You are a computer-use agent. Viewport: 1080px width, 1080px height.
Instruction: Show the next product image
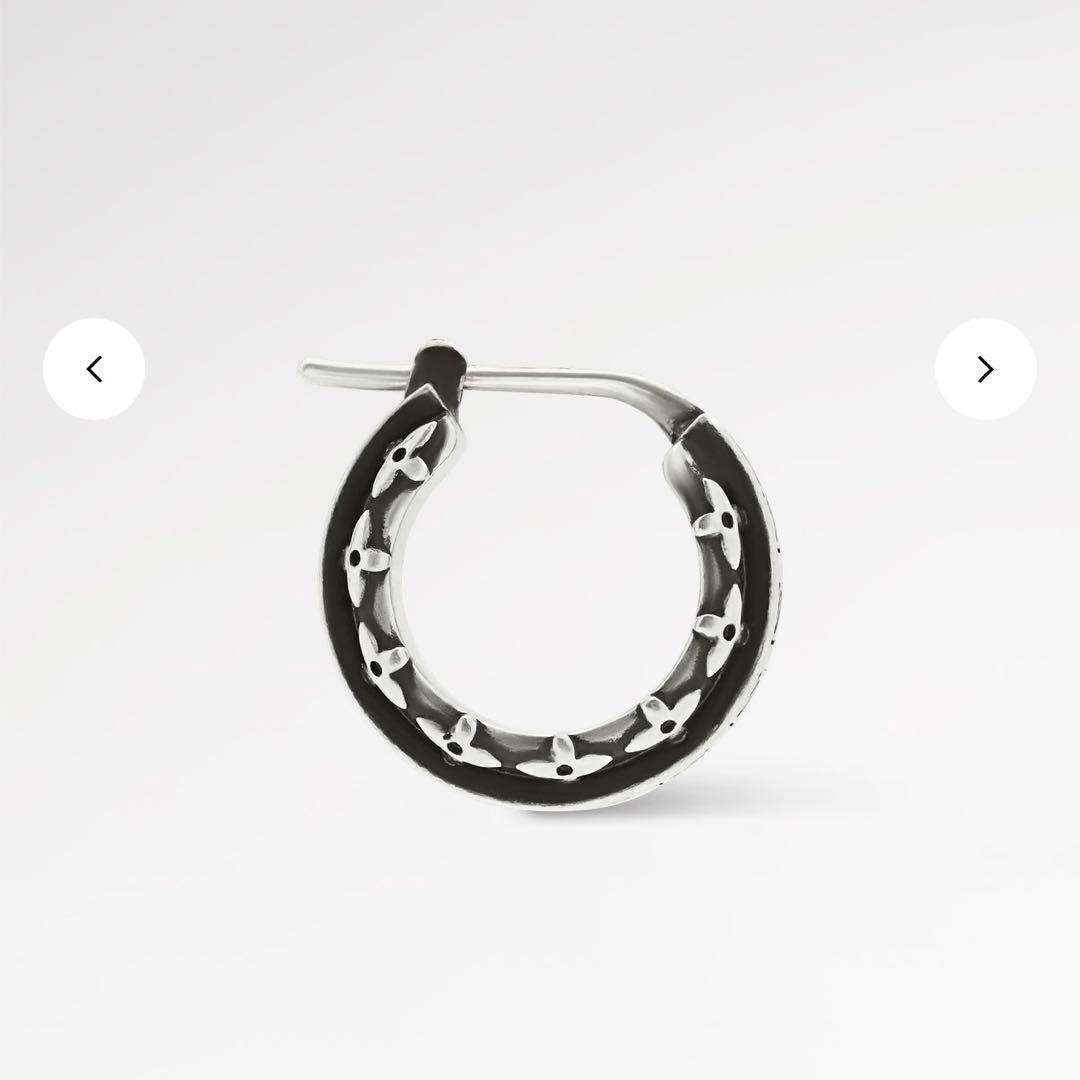pos(985,369)
